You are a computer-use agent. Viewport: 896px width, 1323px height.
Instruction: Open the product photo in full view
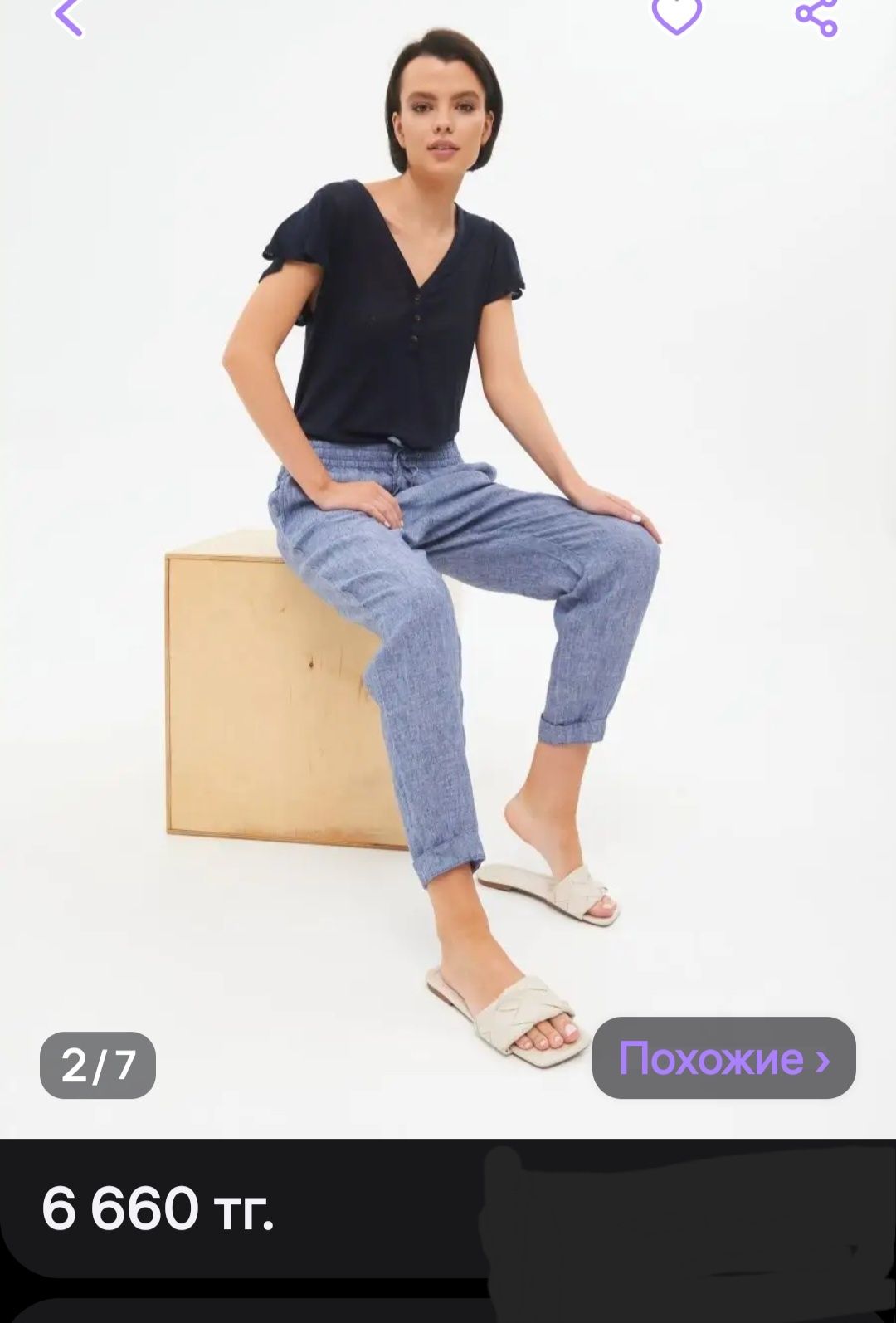coord(448,581)
